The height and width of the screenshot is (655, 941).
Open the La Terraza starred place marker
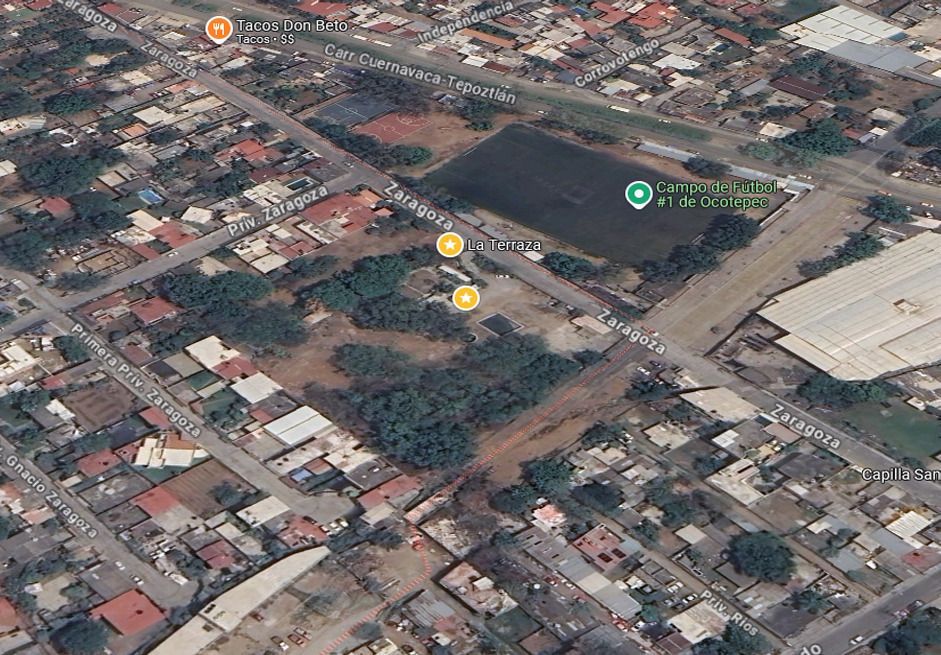[x=450, y=245]
